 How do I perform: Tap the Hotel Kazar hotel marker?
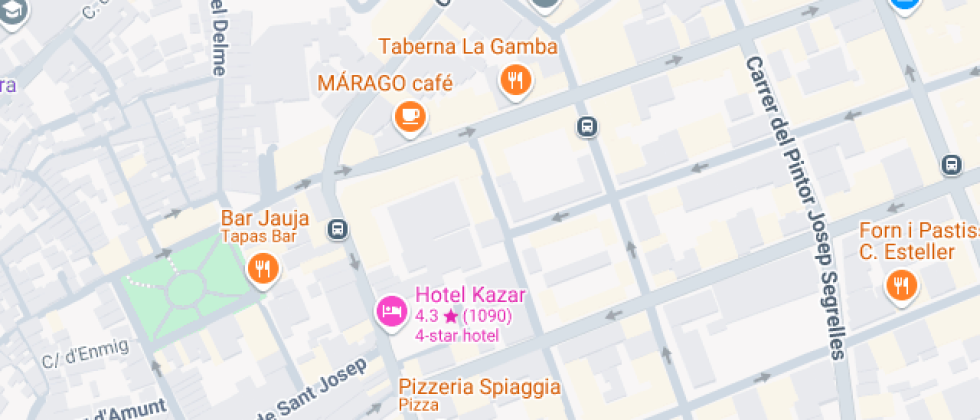pos(392,311)
